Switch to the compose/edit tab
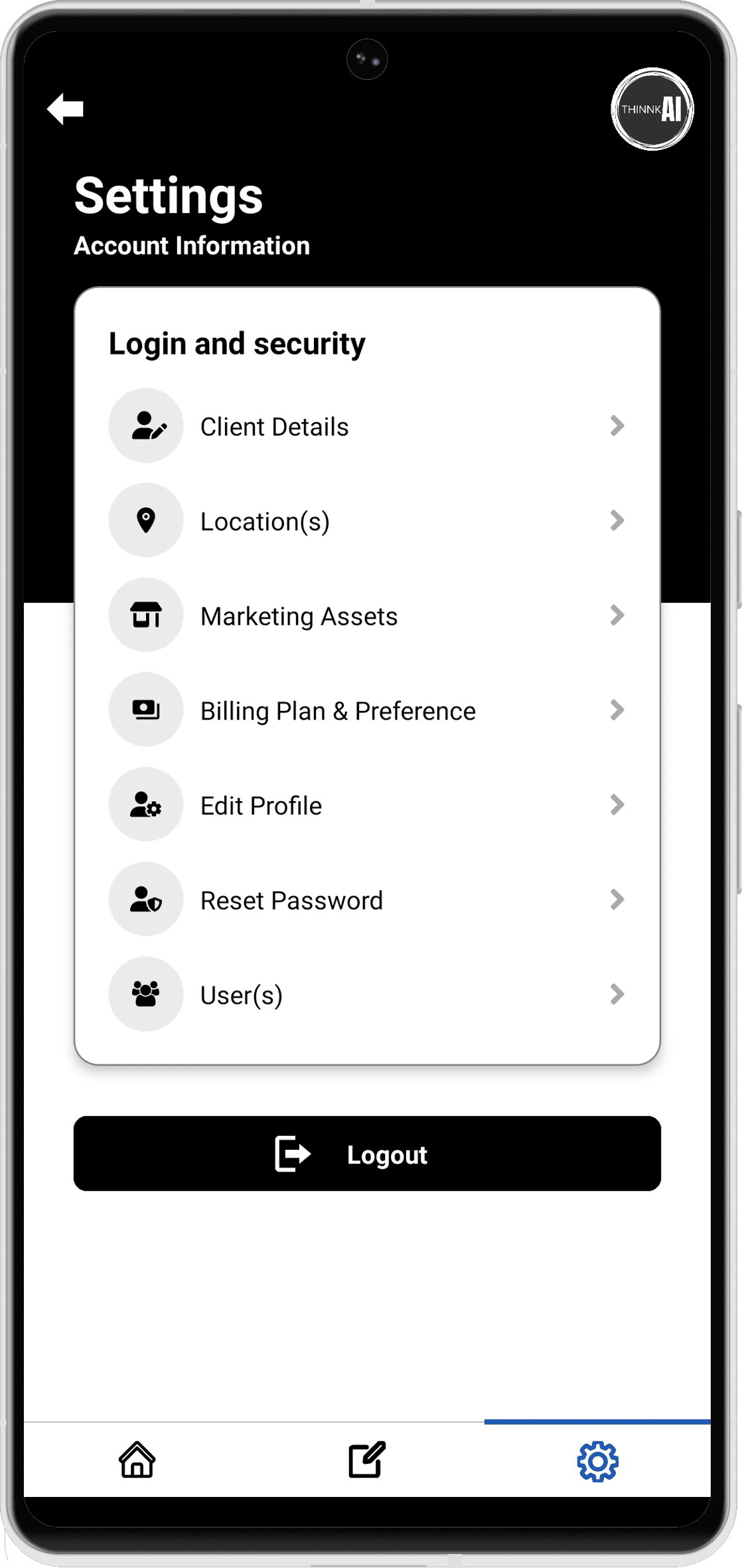Screen dimensions: 742x1568 [367, 1460]
